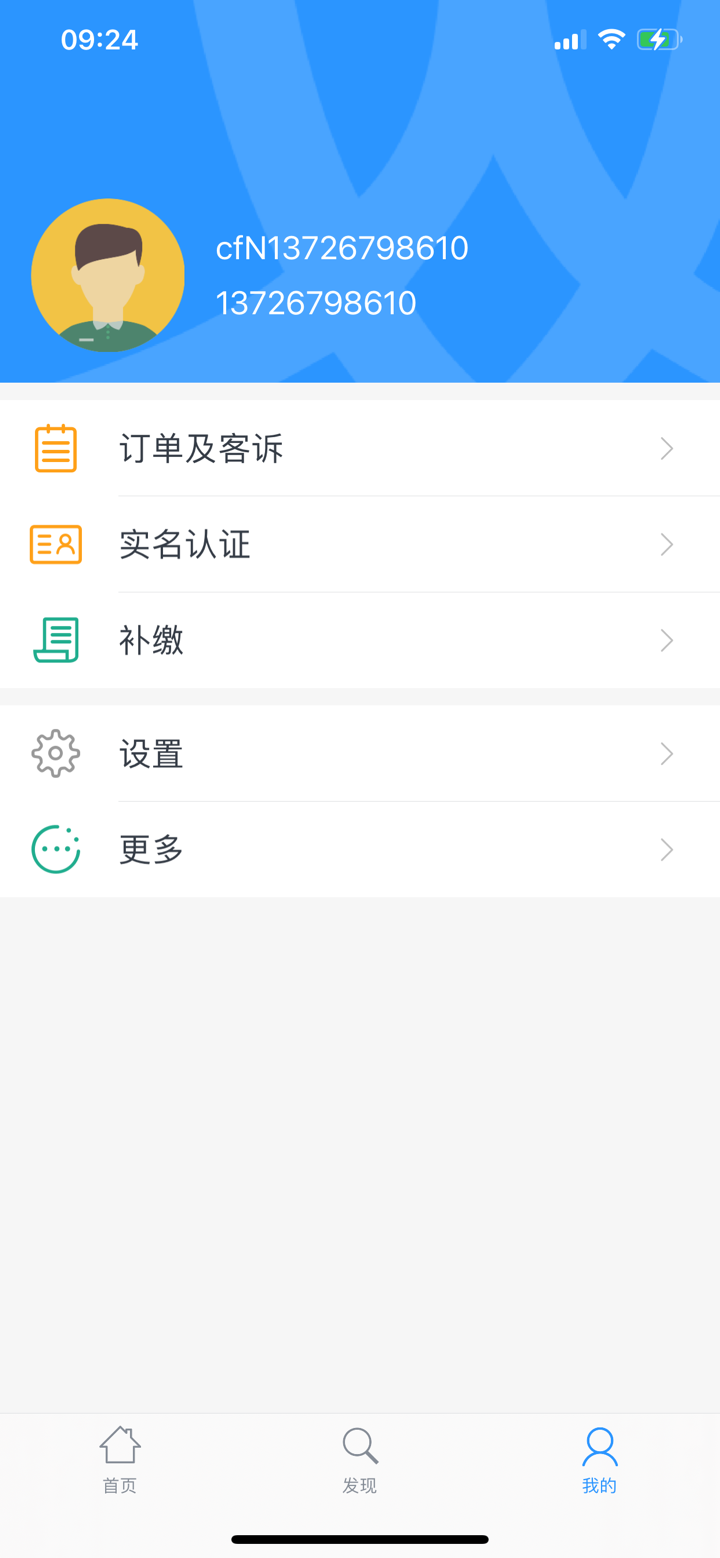
Task: Open the 补缴 row via its chevron
Action: coord(665,640)
